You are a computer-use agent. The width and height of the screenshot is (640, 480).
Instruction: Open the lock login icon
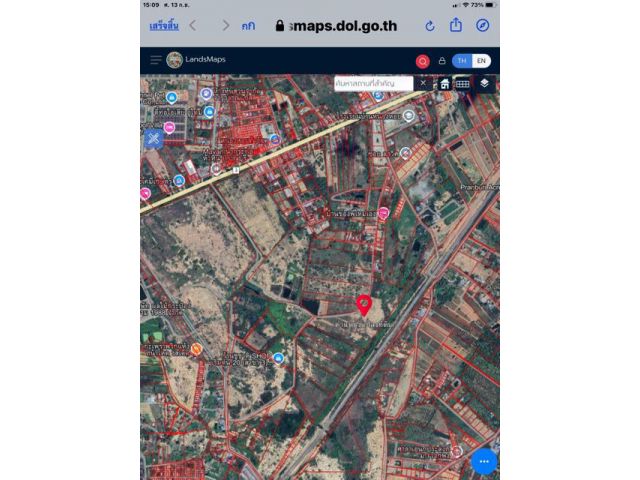pos(442,61)
